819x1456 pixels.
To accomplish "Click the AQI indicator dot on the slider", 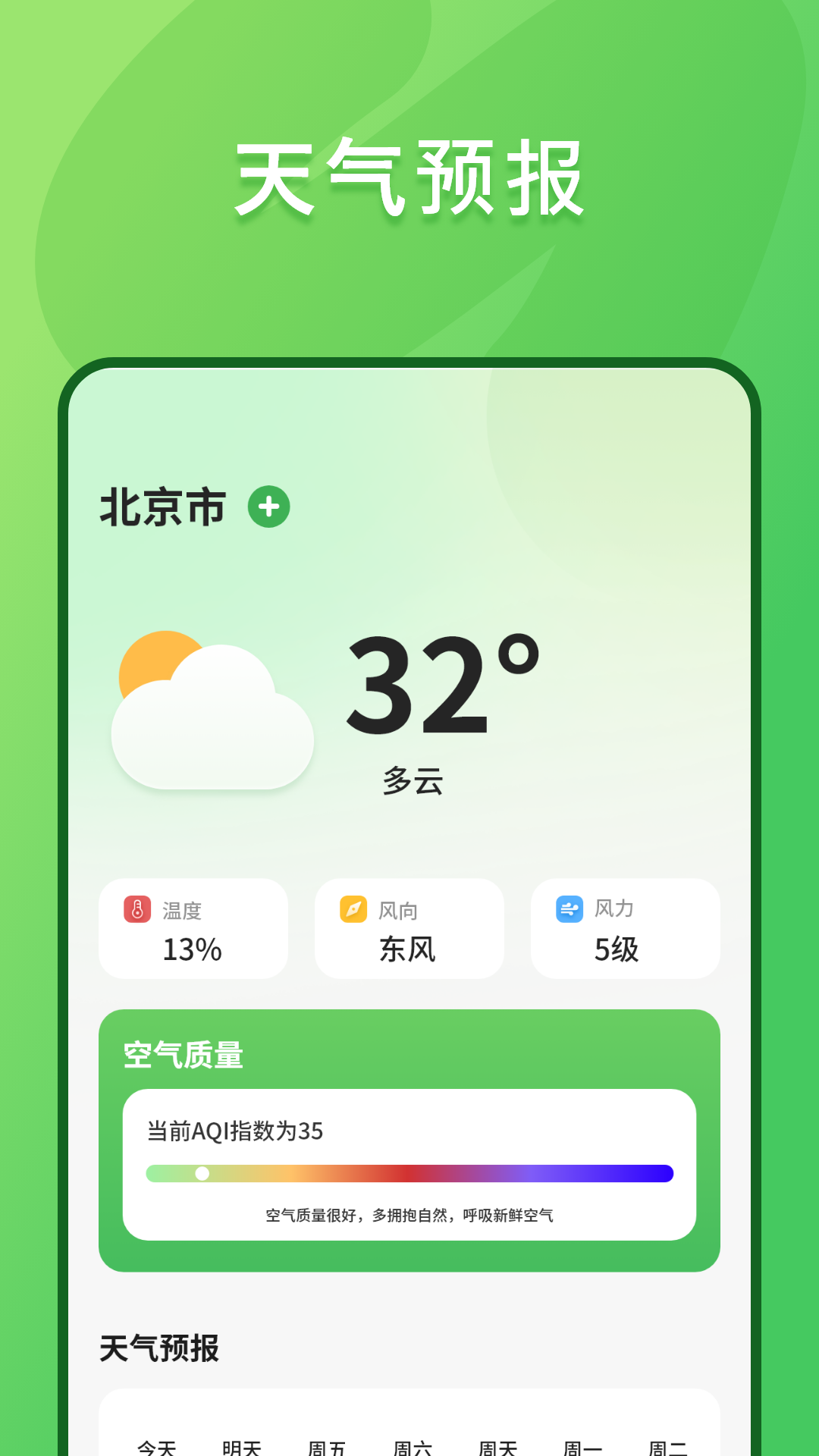I will click(201, 1173).
